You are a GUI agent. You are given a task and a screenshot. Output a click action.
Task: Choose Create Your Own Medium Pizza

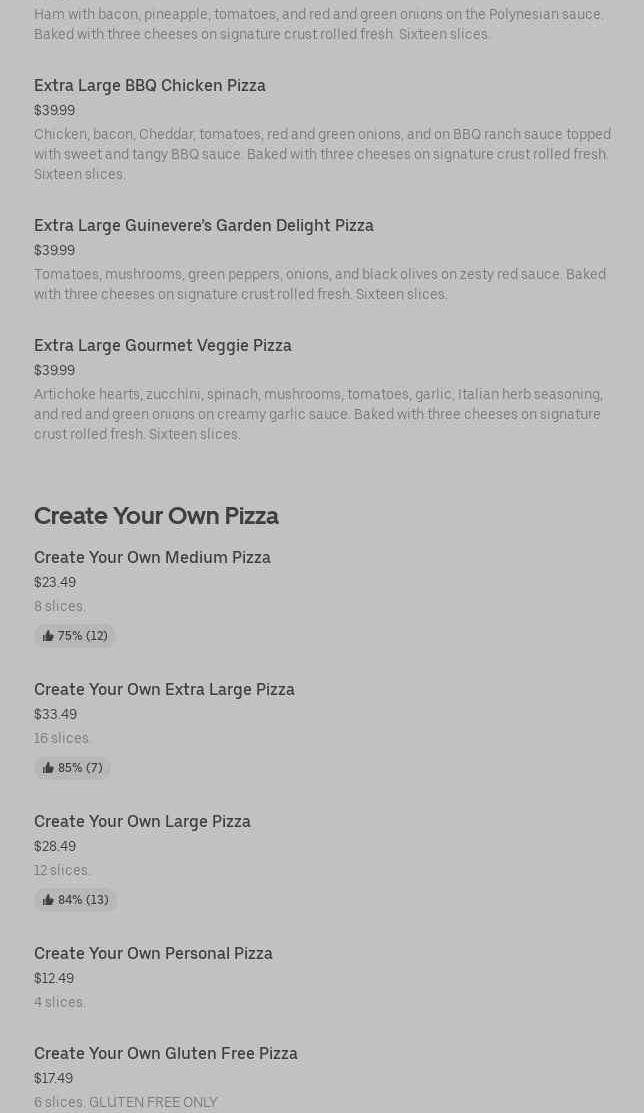pos(152,557)
